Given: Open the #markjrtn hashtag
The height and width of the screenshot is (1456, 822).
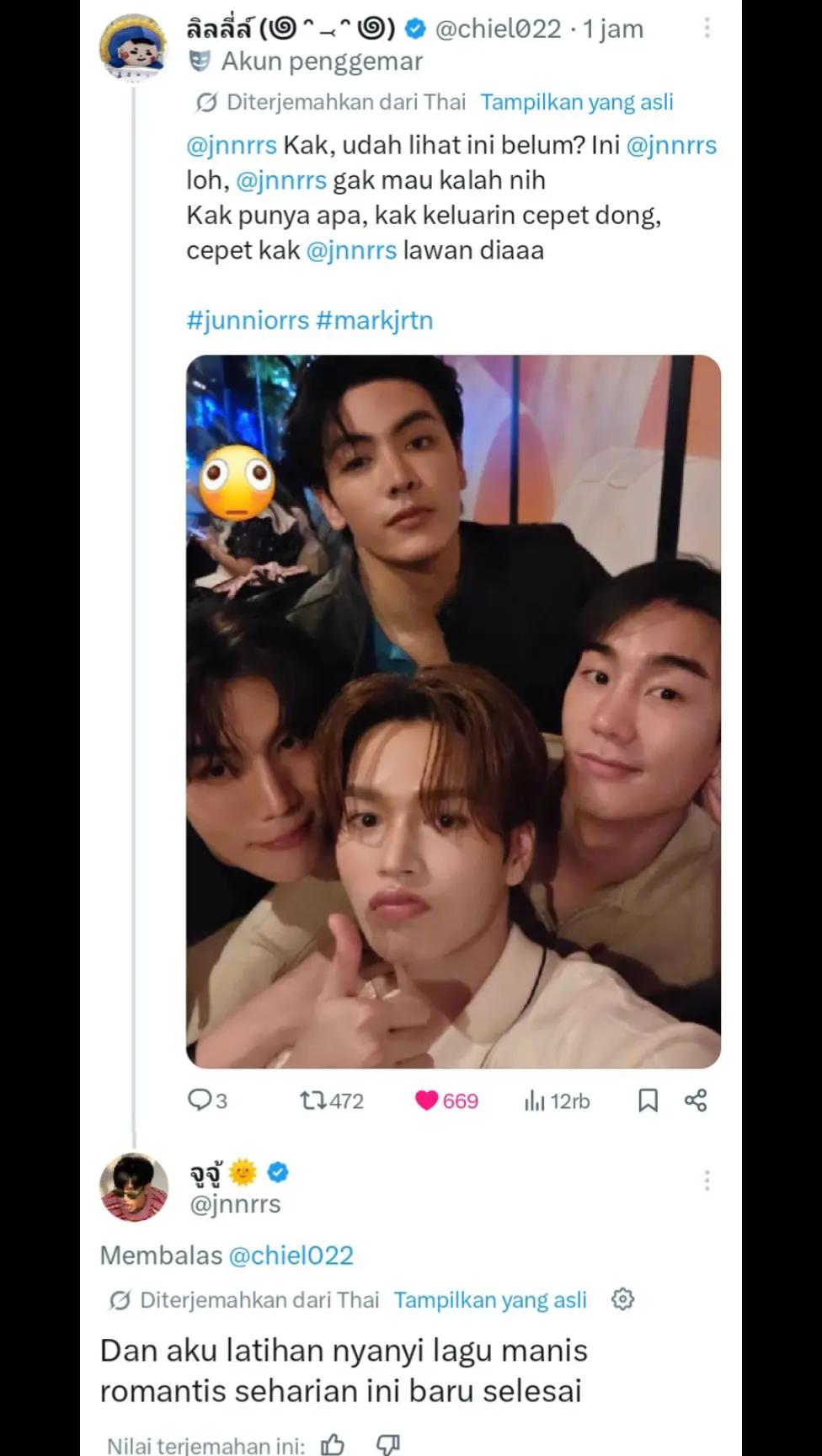Looking at the screenshot, I should coord(375,320).
